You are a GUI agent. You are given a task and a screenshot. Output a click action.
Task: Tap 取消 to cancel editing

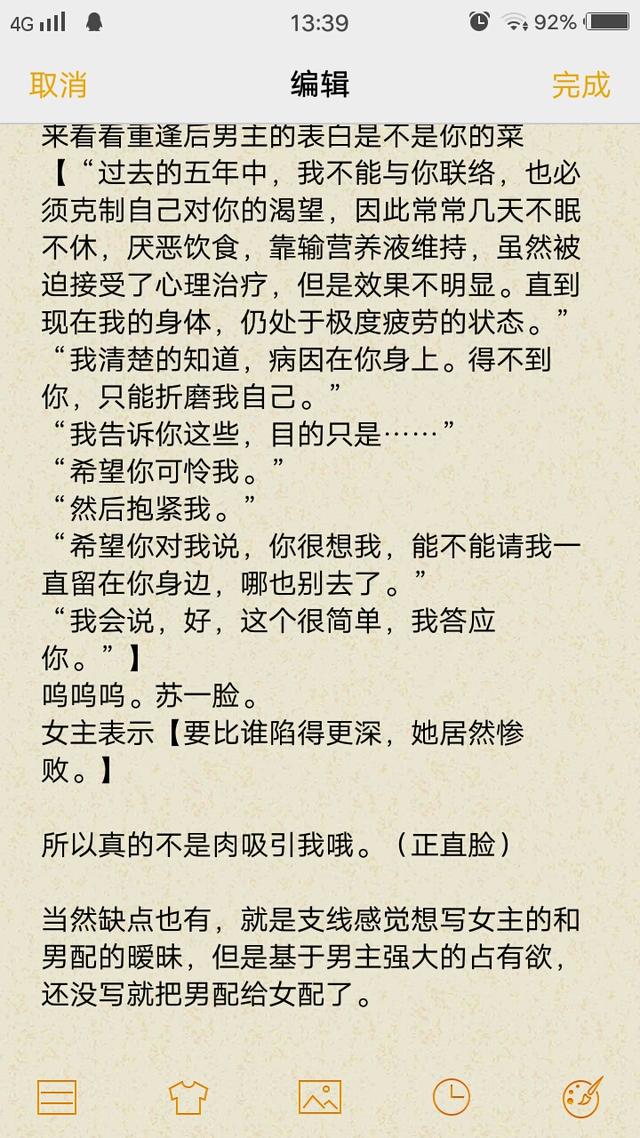[x=58, y=85]
